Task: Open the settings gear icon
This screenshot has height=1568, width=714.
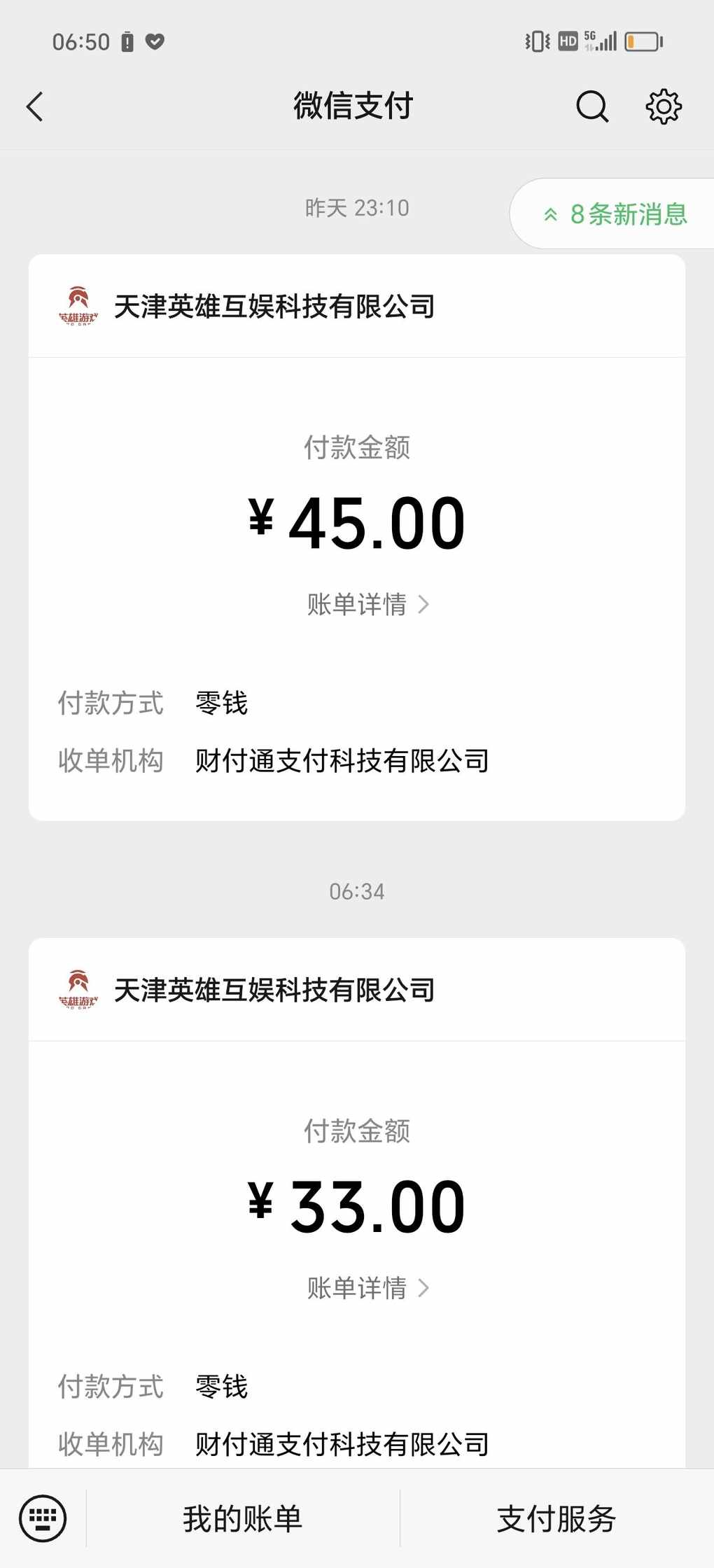Action: [663, 107]
